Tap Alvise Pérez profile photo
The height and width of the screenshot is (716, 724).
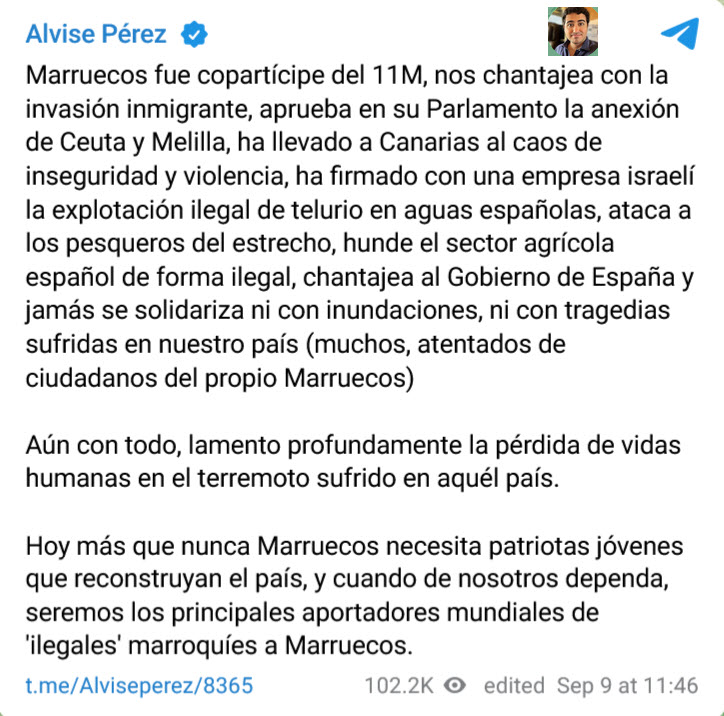(x=572, y=32)
